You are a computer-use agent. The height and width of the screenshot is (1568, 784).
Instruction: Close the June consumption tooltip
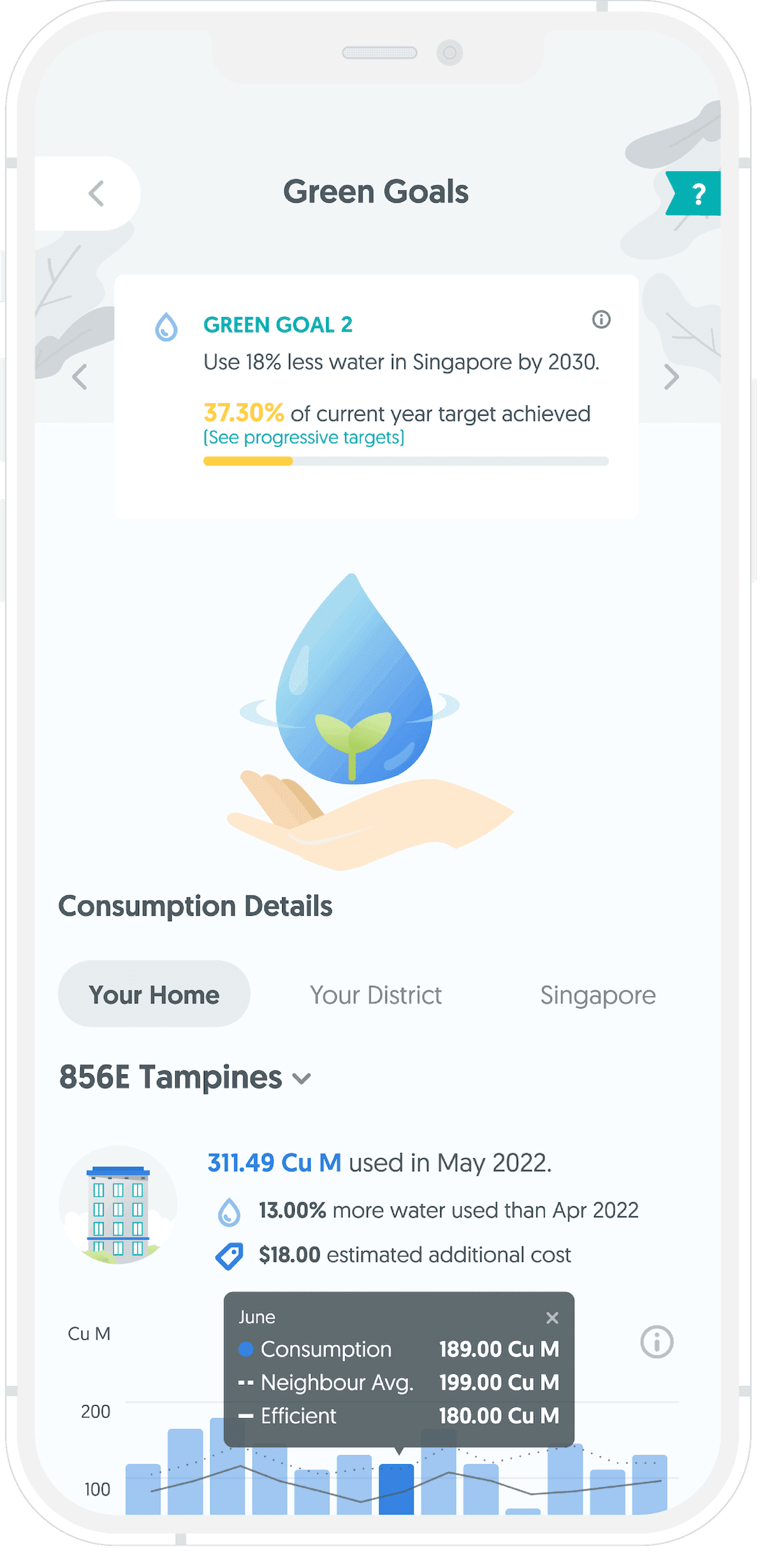click(x=553, y=1318)
